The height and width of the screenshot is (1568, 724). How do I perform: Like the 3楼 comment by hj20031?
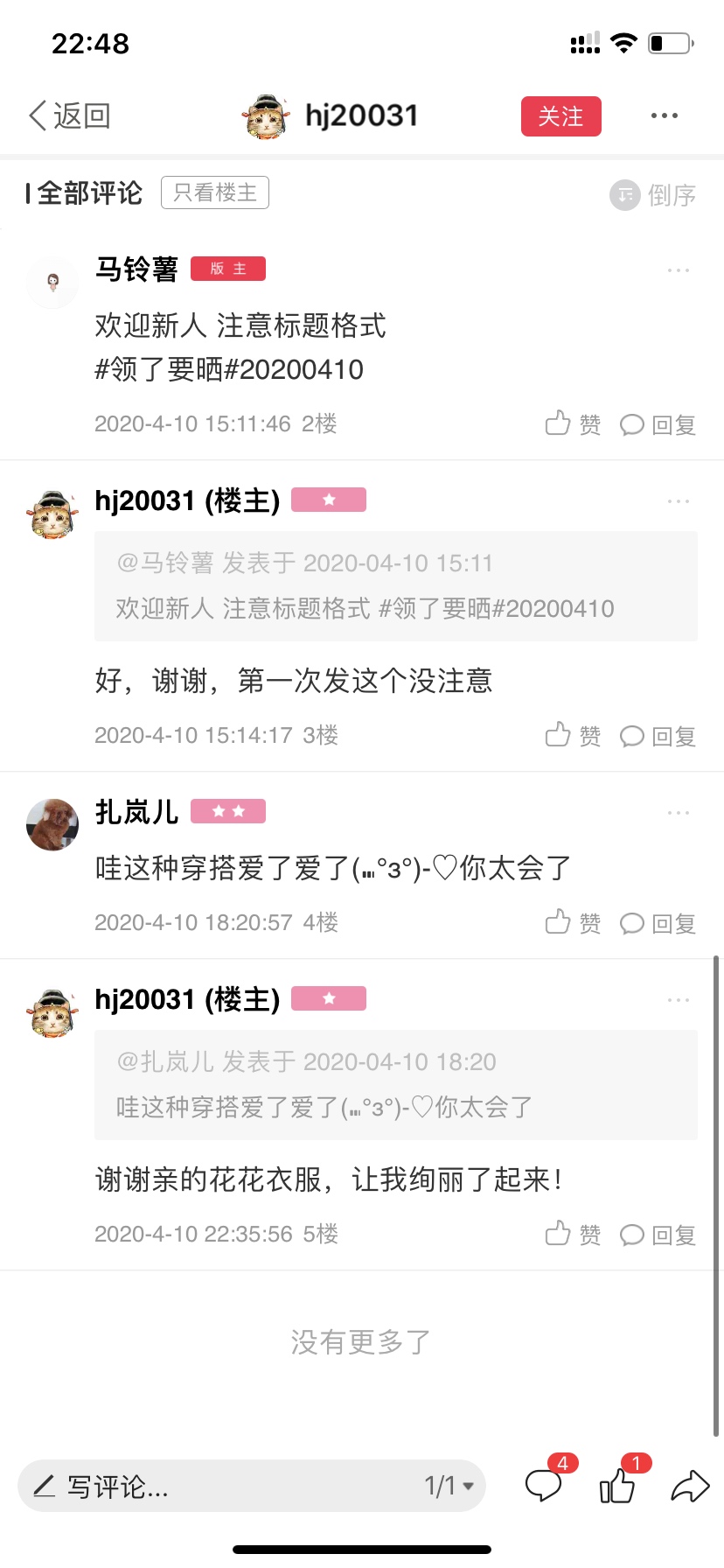(x=573, y=736)
